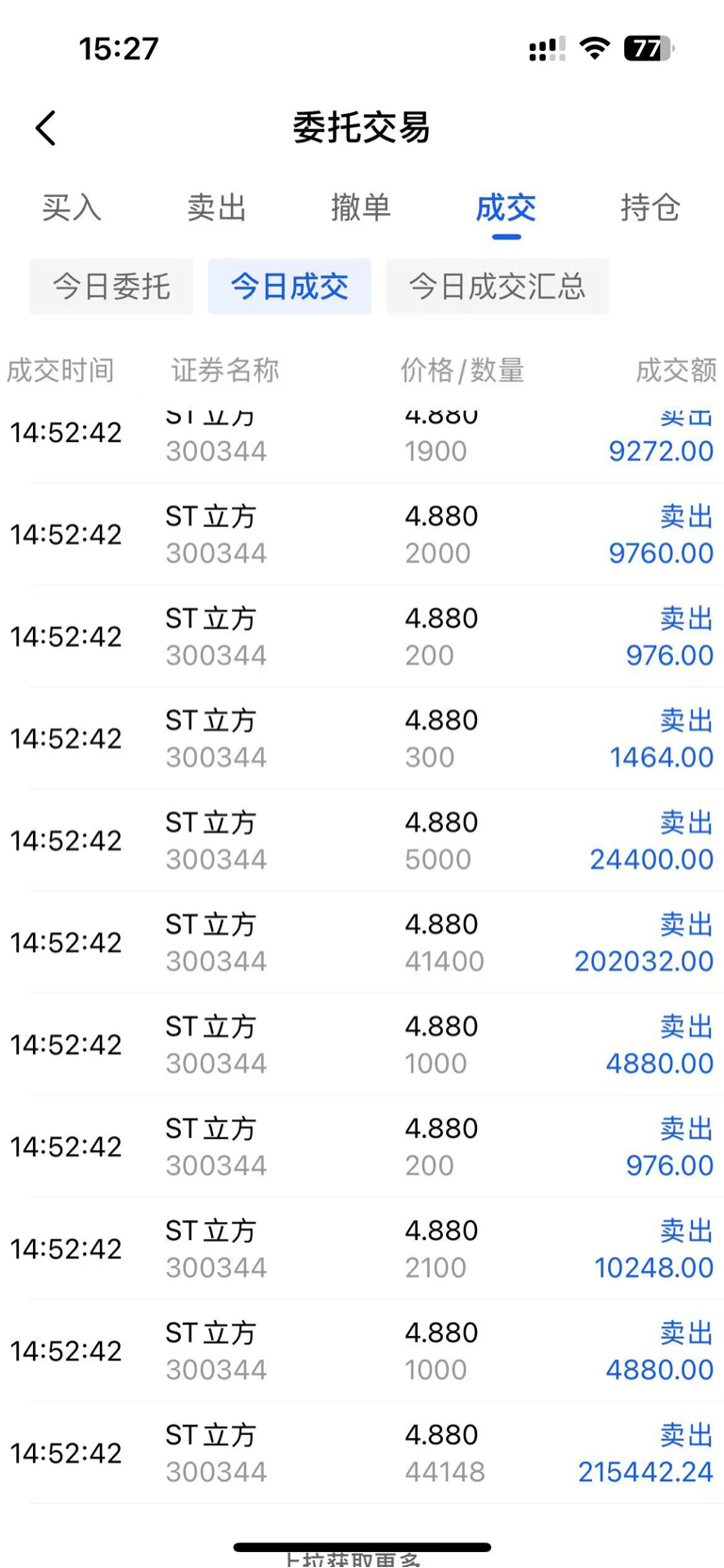This screenshot has height=1568, width=724.
Task: Show 今日委托 list
Action: 111,286
